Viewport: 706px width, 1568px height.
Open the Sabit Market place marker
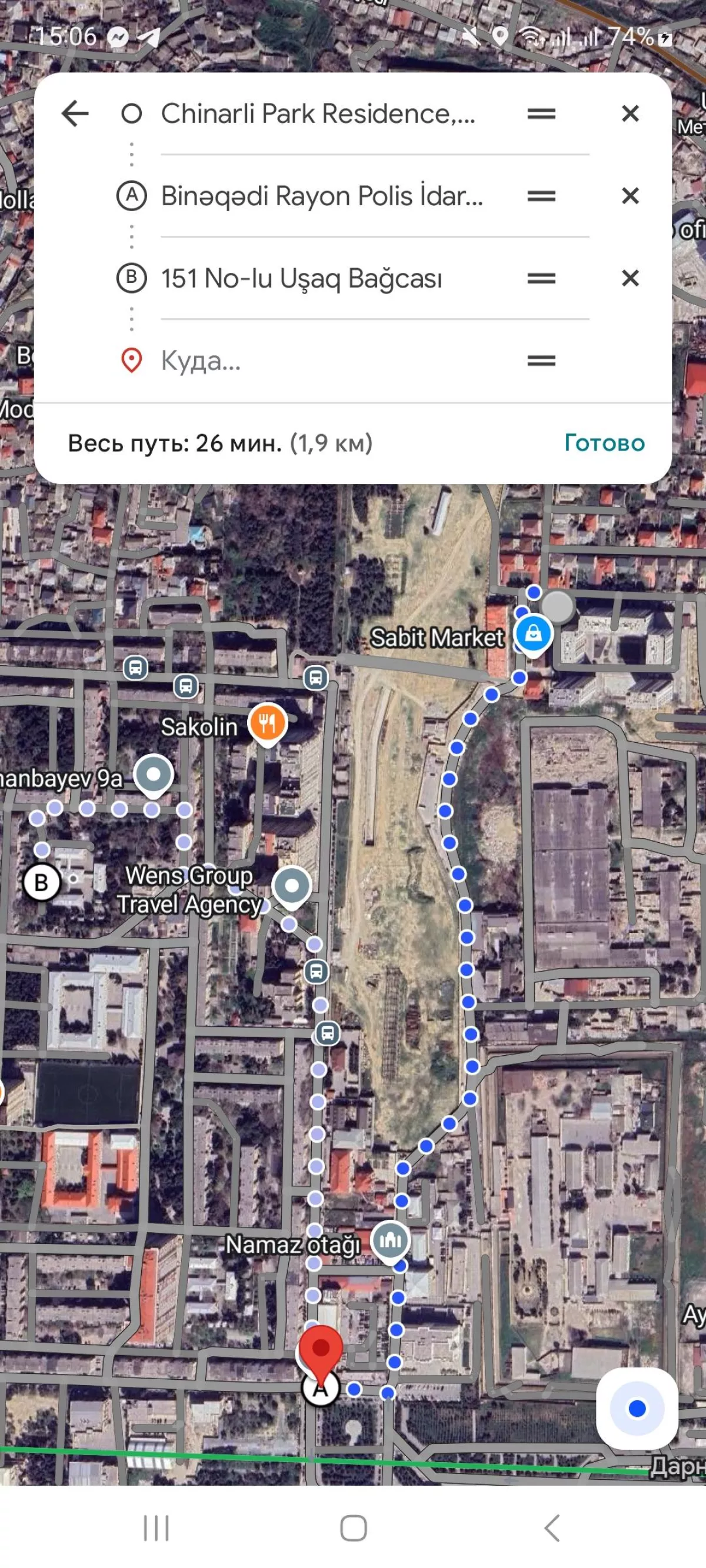tap(533, 633)
